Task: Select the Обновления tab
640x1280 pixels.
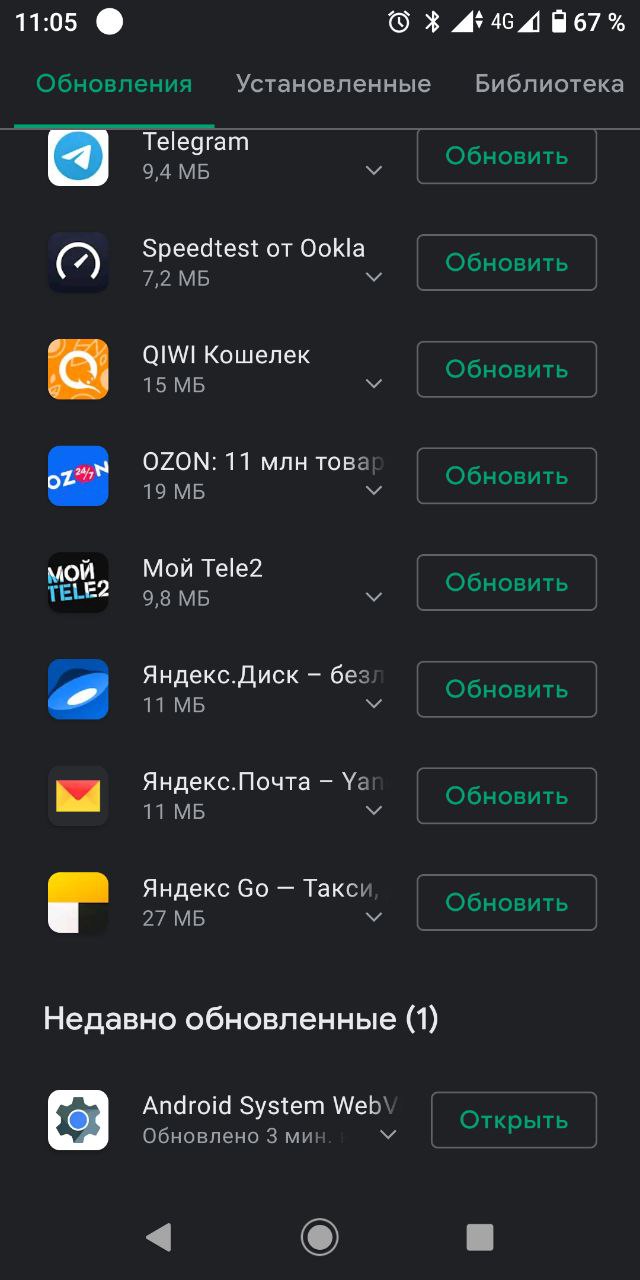Action: pyautogui.click(x=114, y=84)
